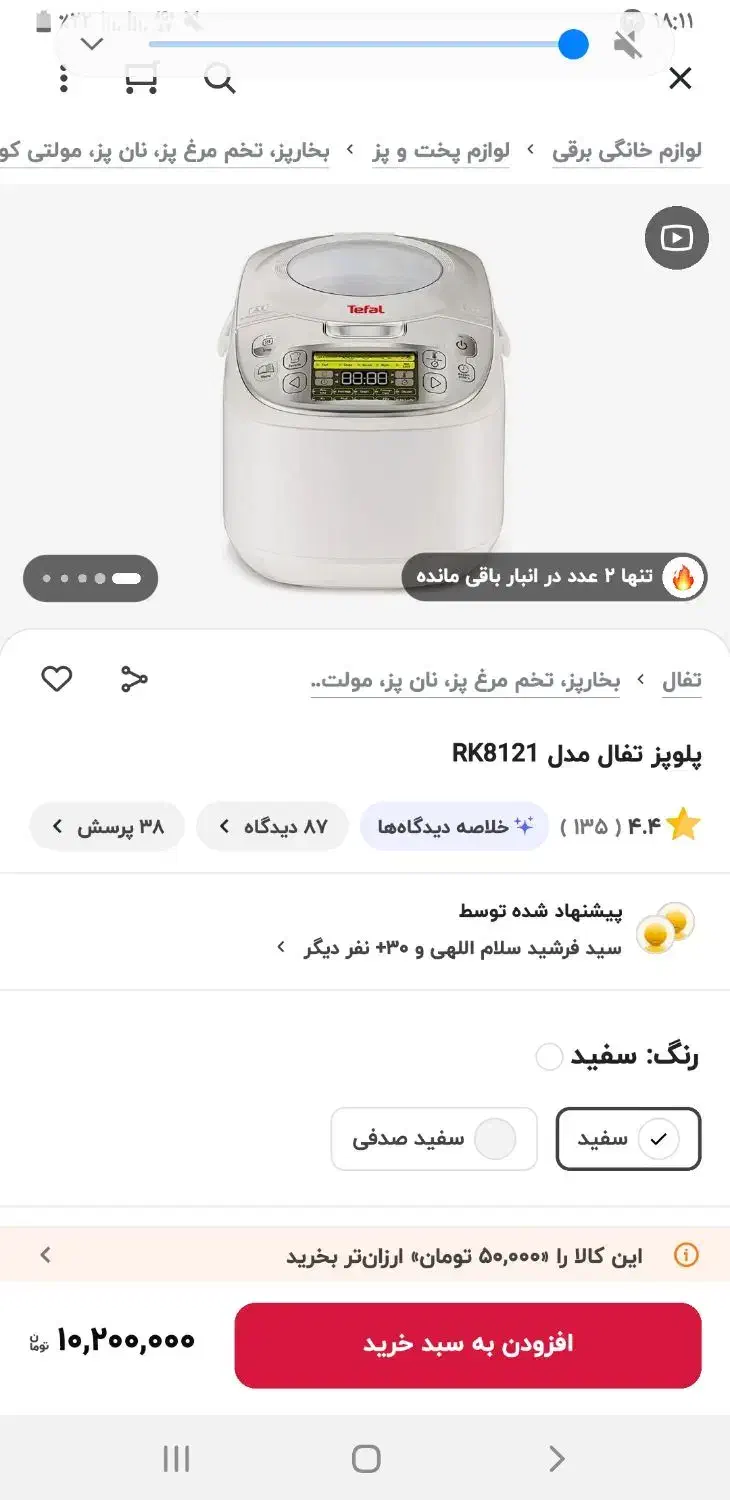
Task: Add this product to favorites
Action: pos(57,679)
